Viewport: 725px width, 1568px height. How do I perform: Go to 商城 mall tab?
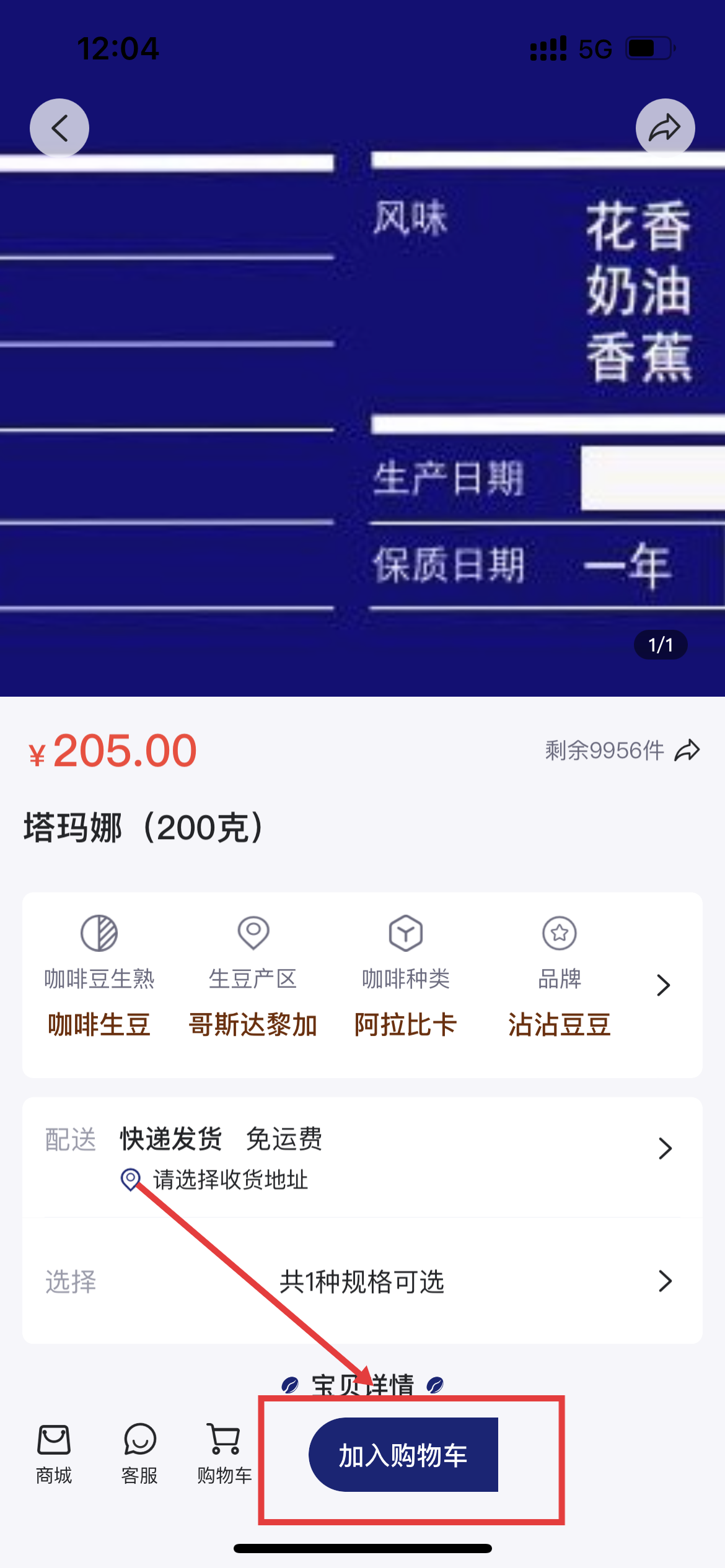pos(54,1453)
